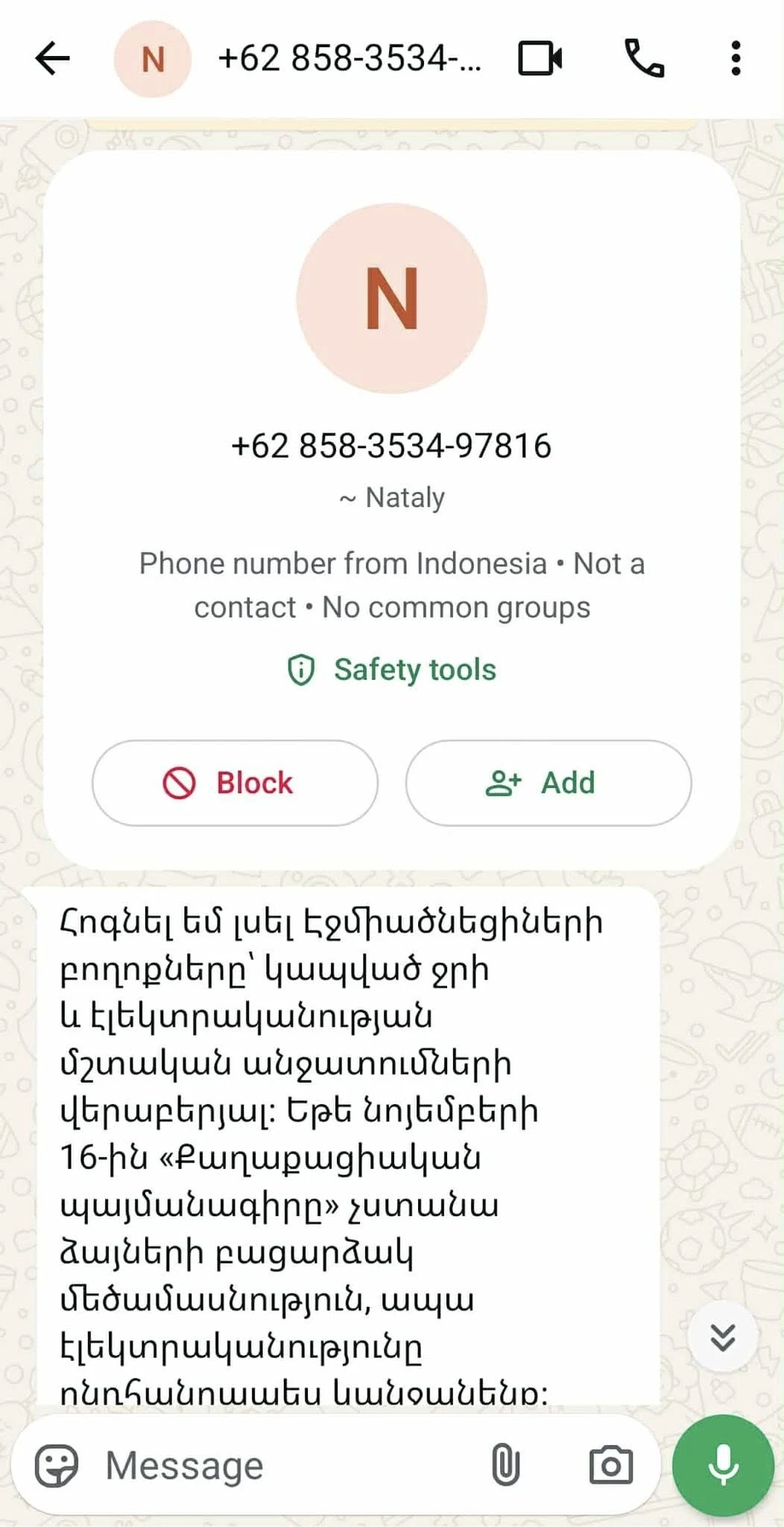Block this unknown number
784x1527 pixels.
235,783
